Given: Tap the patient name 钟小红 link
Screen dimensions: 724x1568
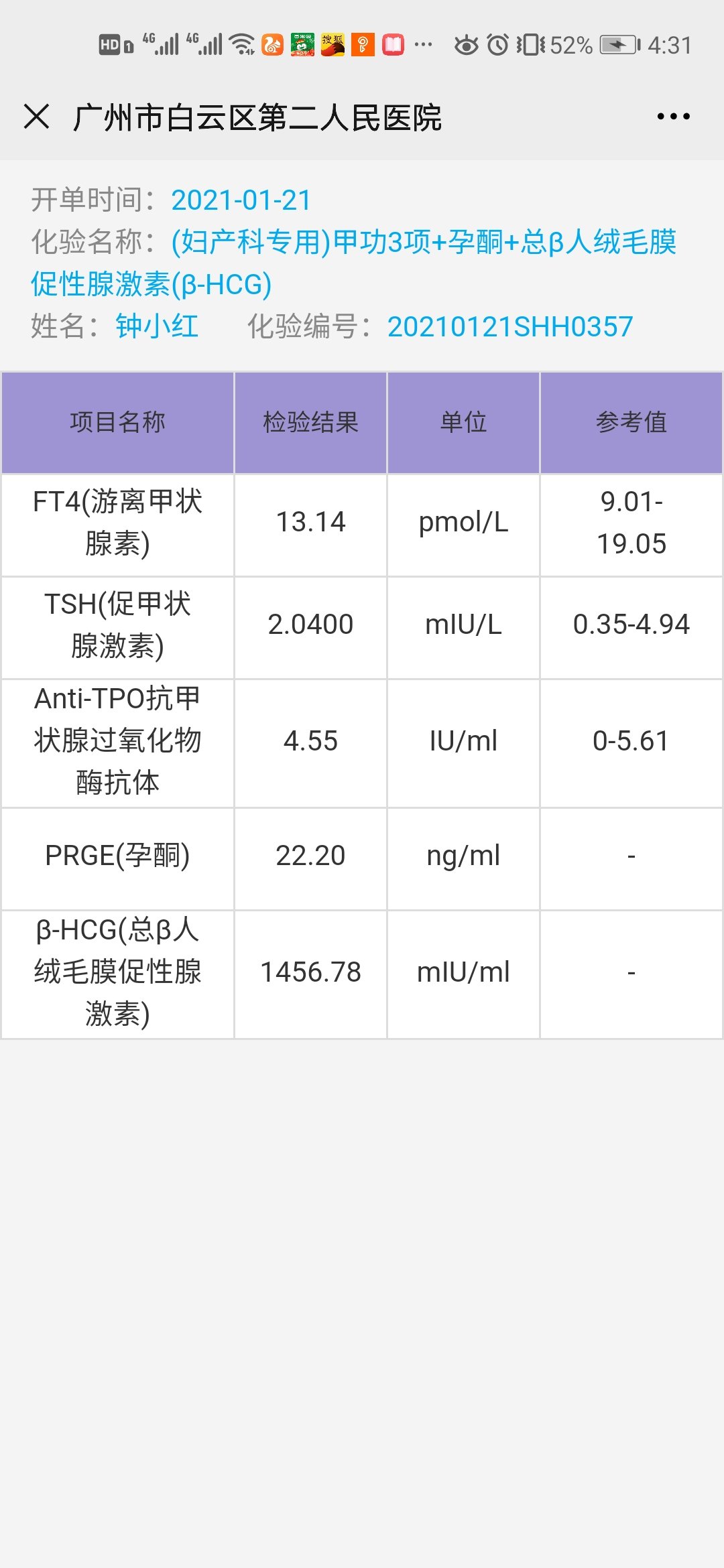Looking at the screenshot, I should [x=156, y=326].
